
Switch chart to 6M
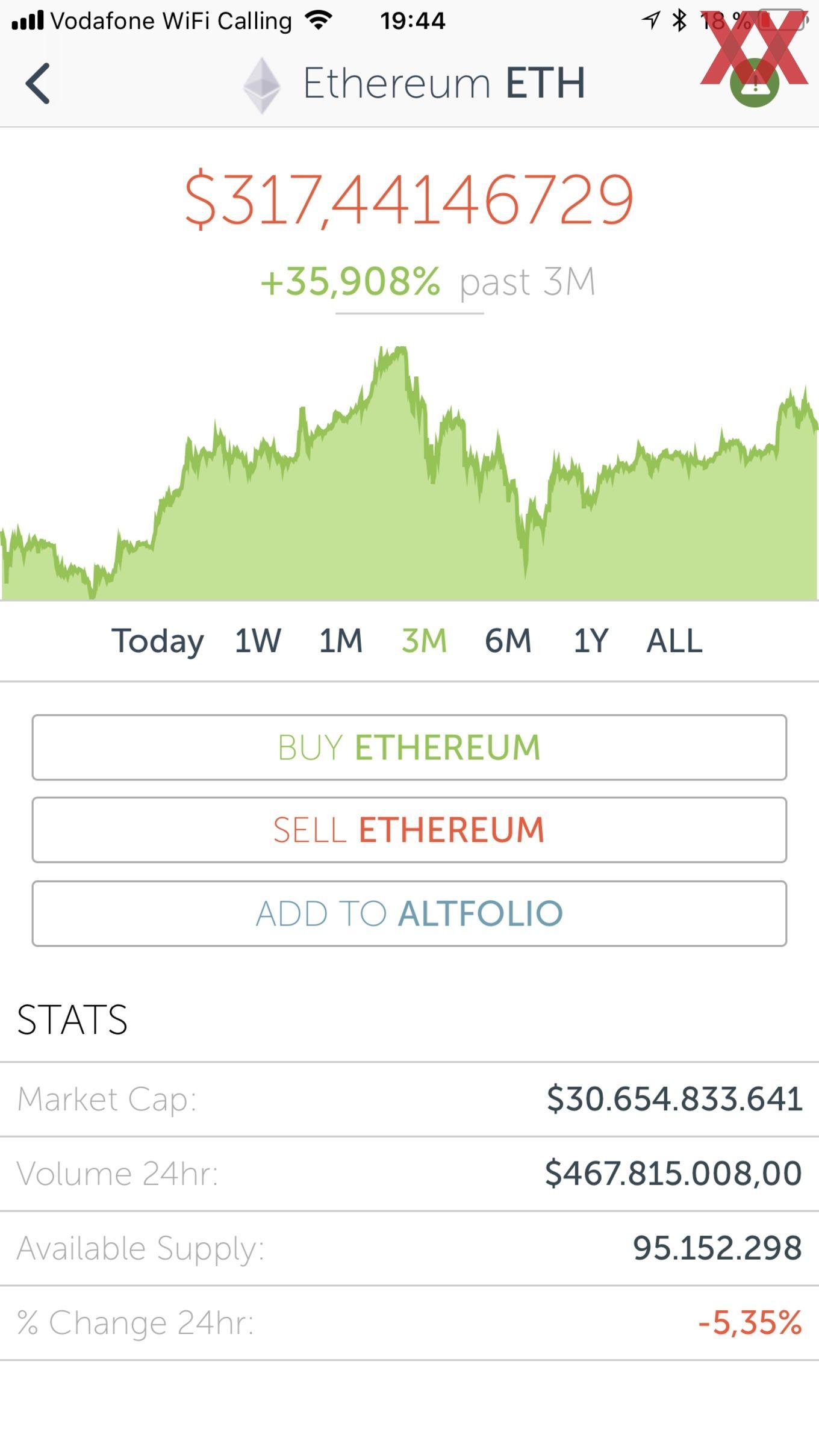pos(508,641)
